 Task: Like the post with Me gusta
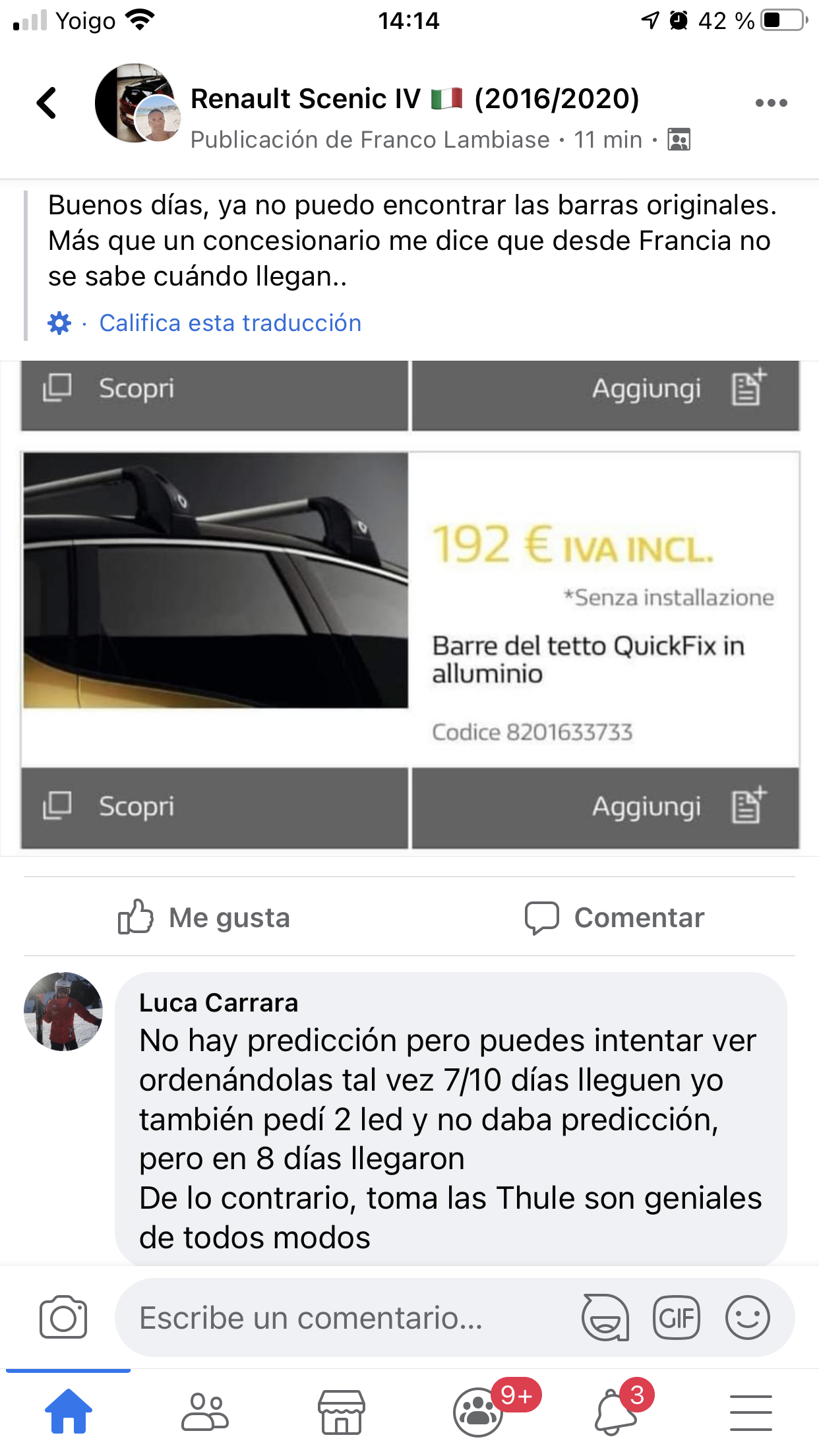pos(204,917)
